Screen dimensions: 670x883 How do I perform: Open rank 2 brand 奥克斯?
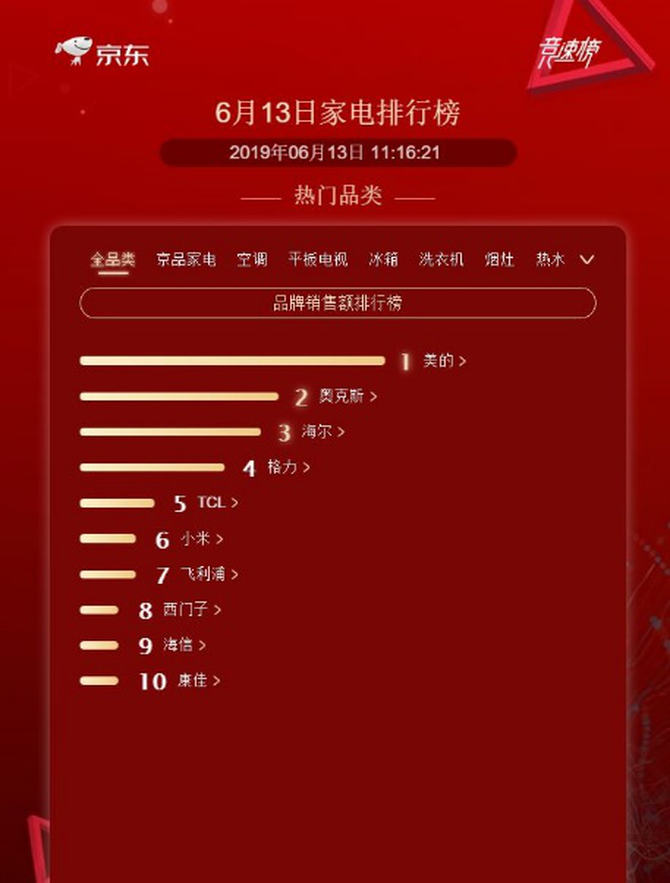pos(348,397)
